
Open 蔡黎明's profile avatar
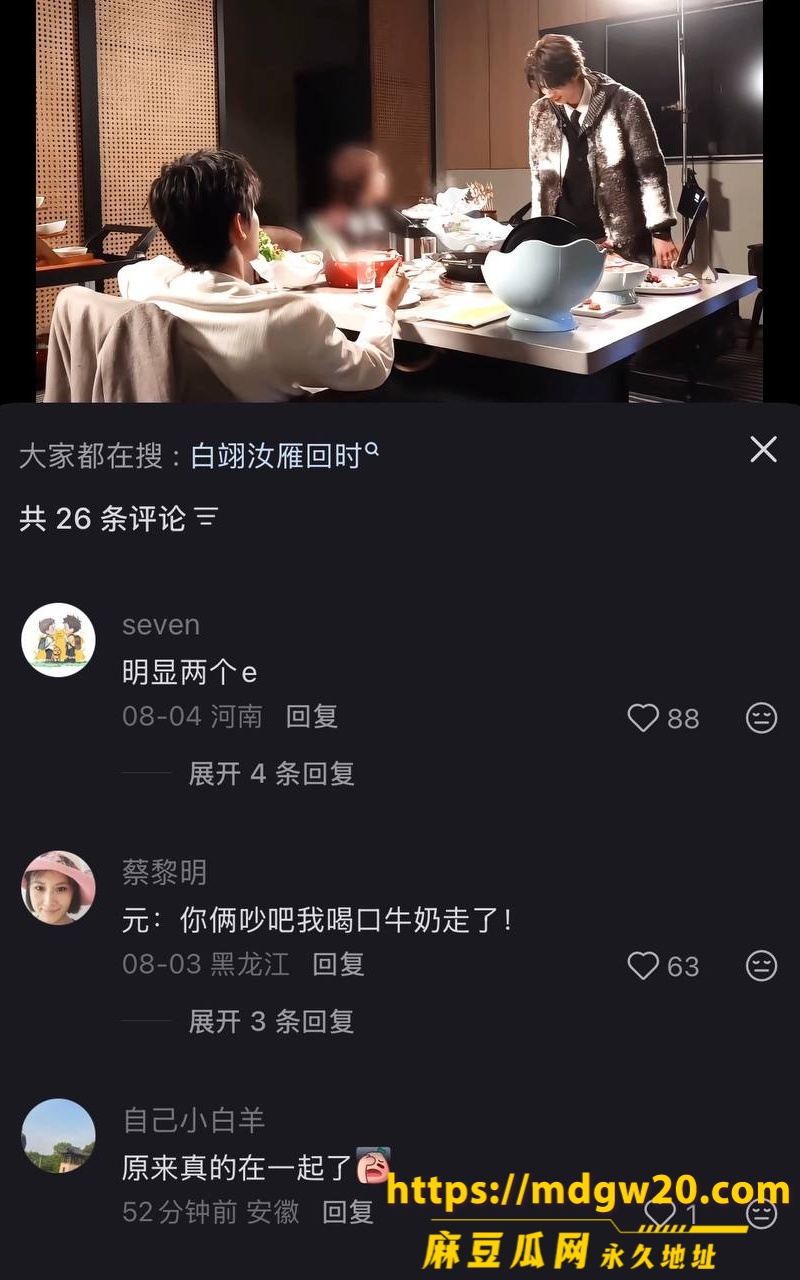(58, 888)
